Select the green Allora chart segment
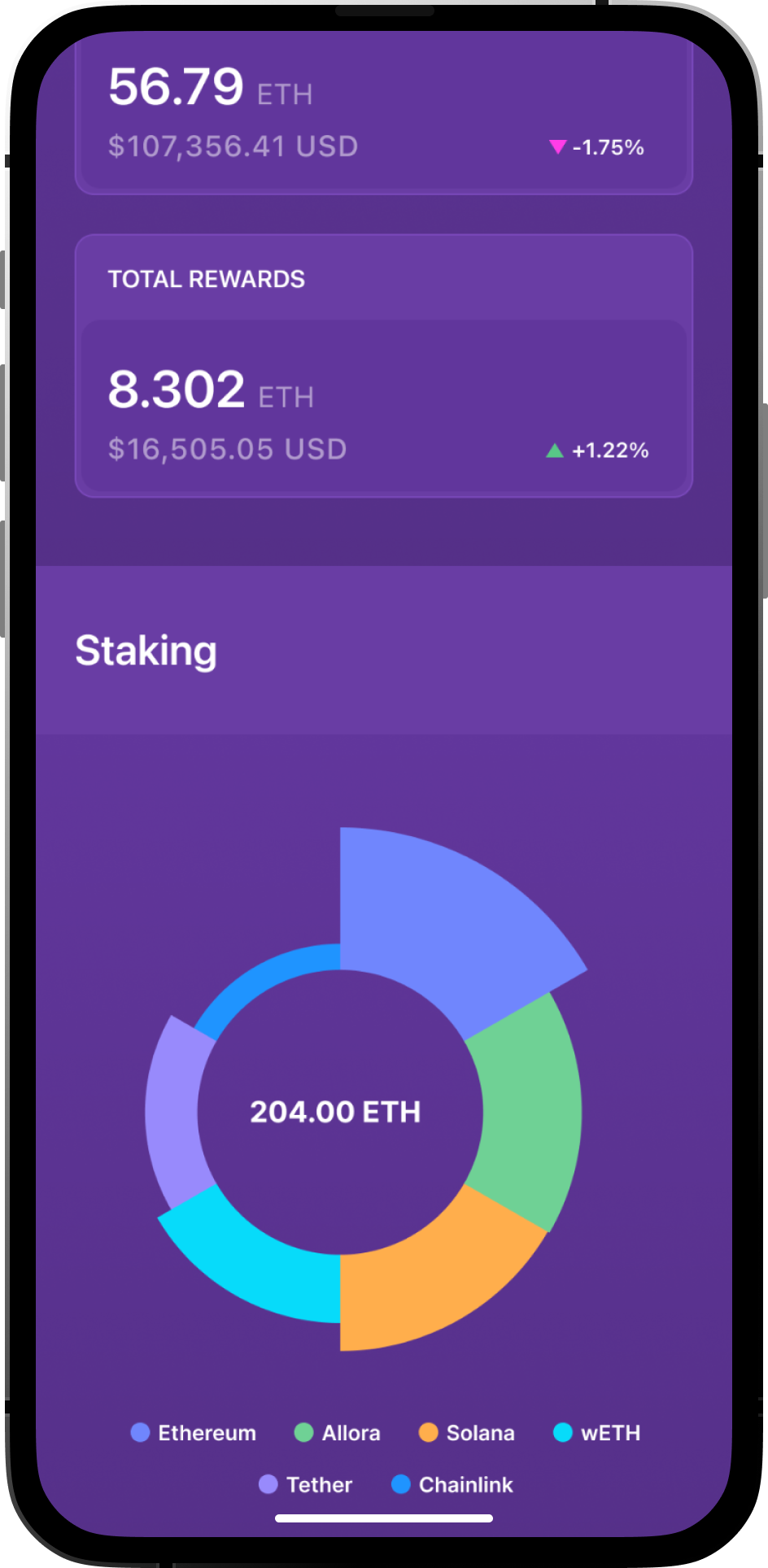Image resolution: width=768 pixels, height=1568 pixels. tap(526, 1114)
